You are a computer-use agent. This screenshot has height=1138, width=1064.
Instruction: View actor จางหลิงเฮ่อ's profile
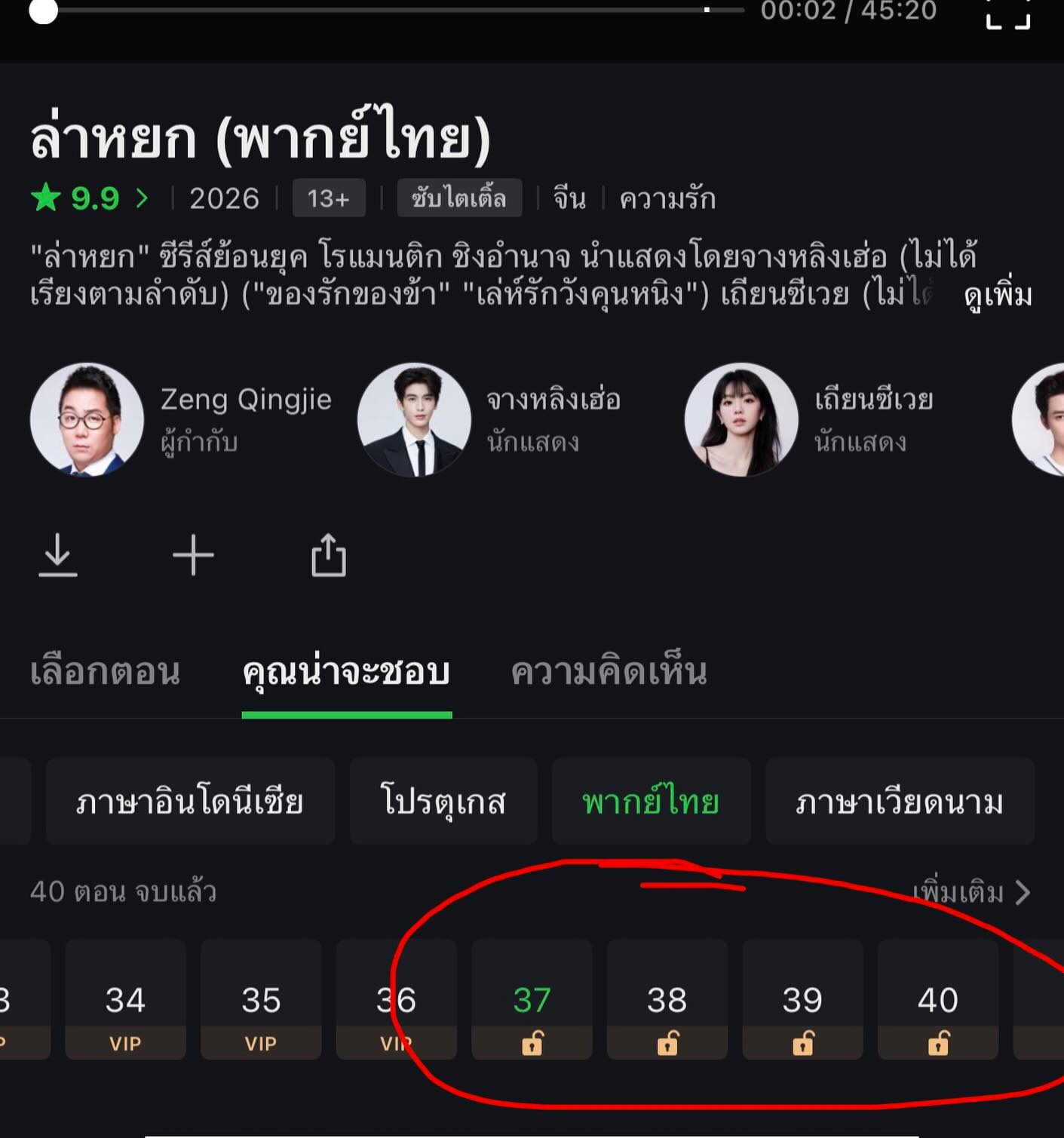[x=414, y=419]
